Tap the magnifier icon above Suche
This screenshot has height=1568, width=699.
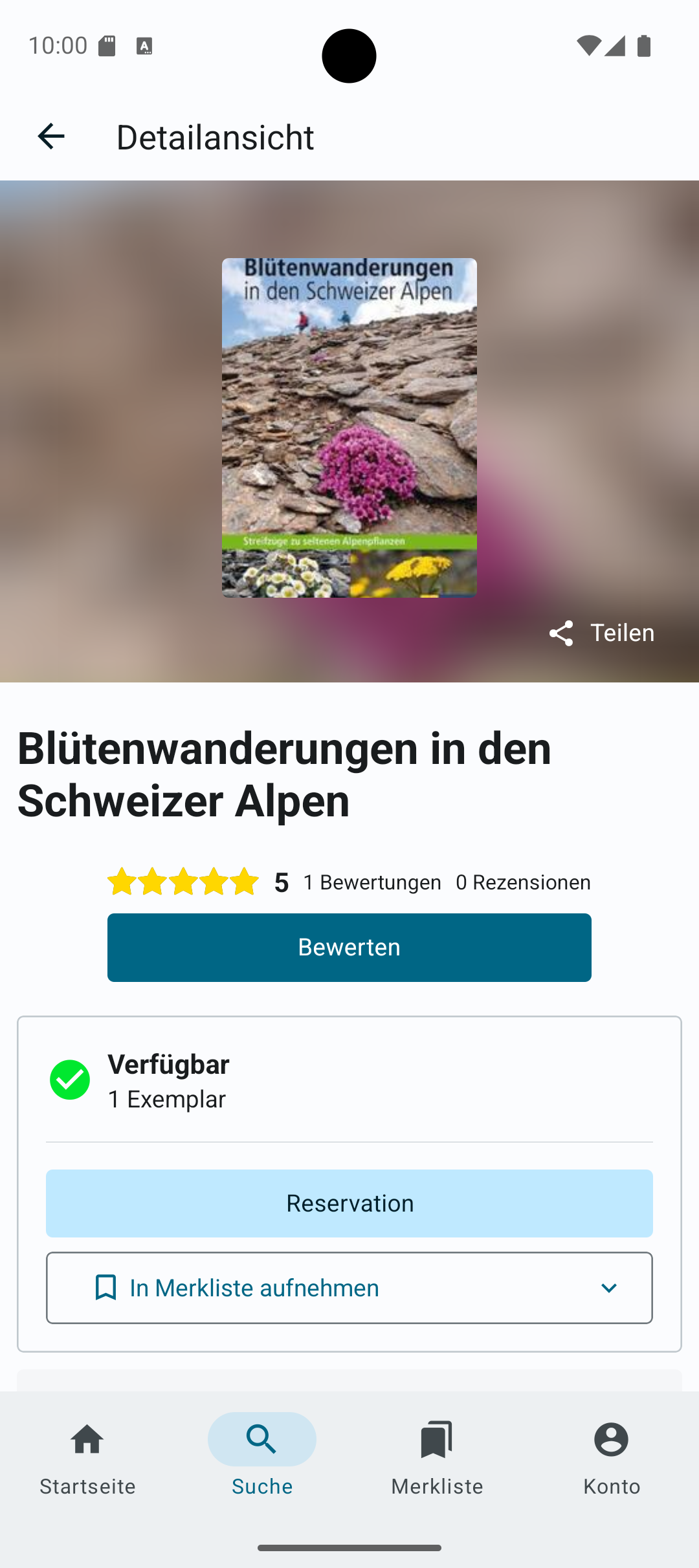click(261, 1439)
